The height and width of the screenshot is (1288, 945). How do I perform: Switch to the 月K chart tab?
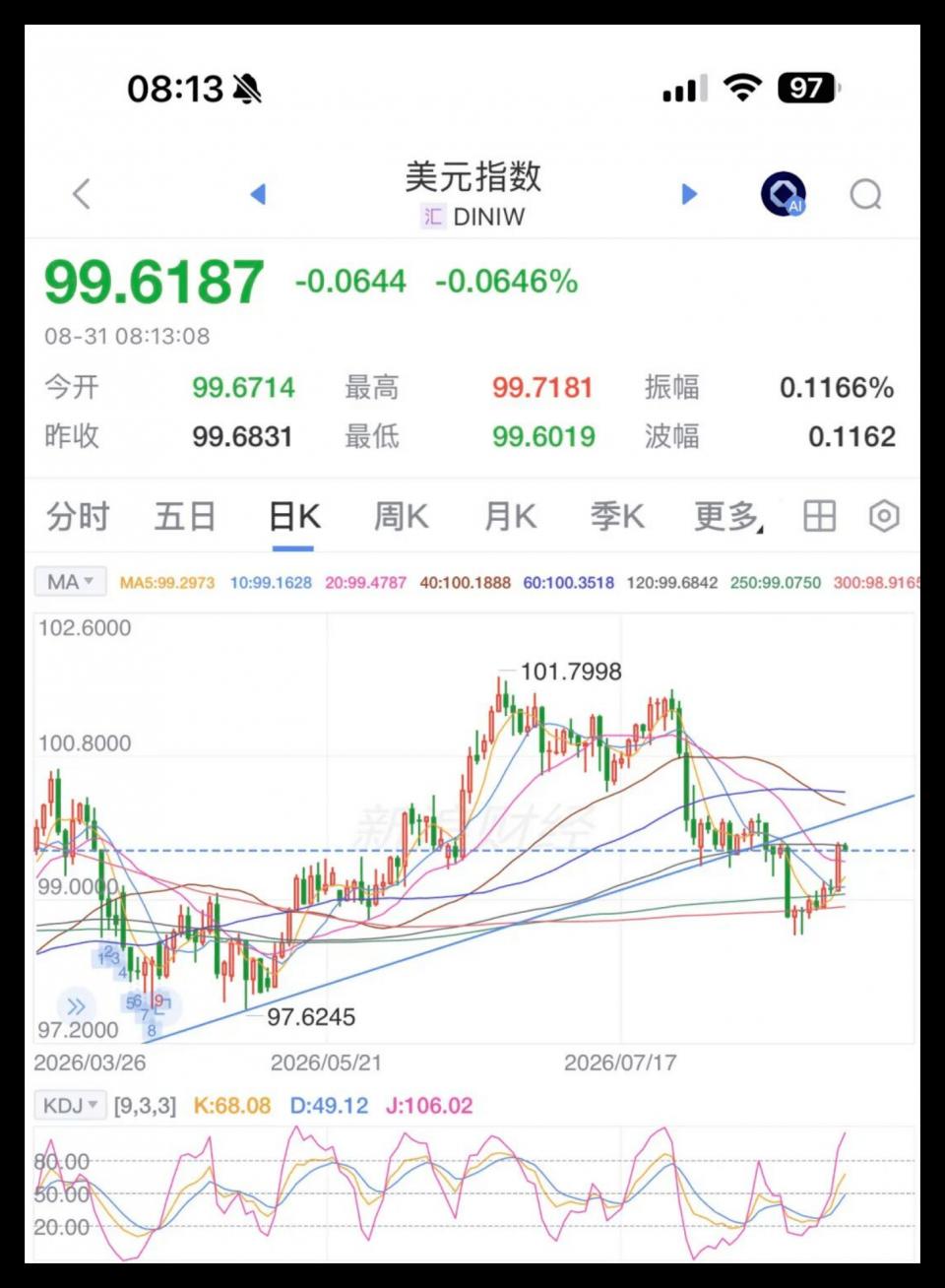[510, 516]
